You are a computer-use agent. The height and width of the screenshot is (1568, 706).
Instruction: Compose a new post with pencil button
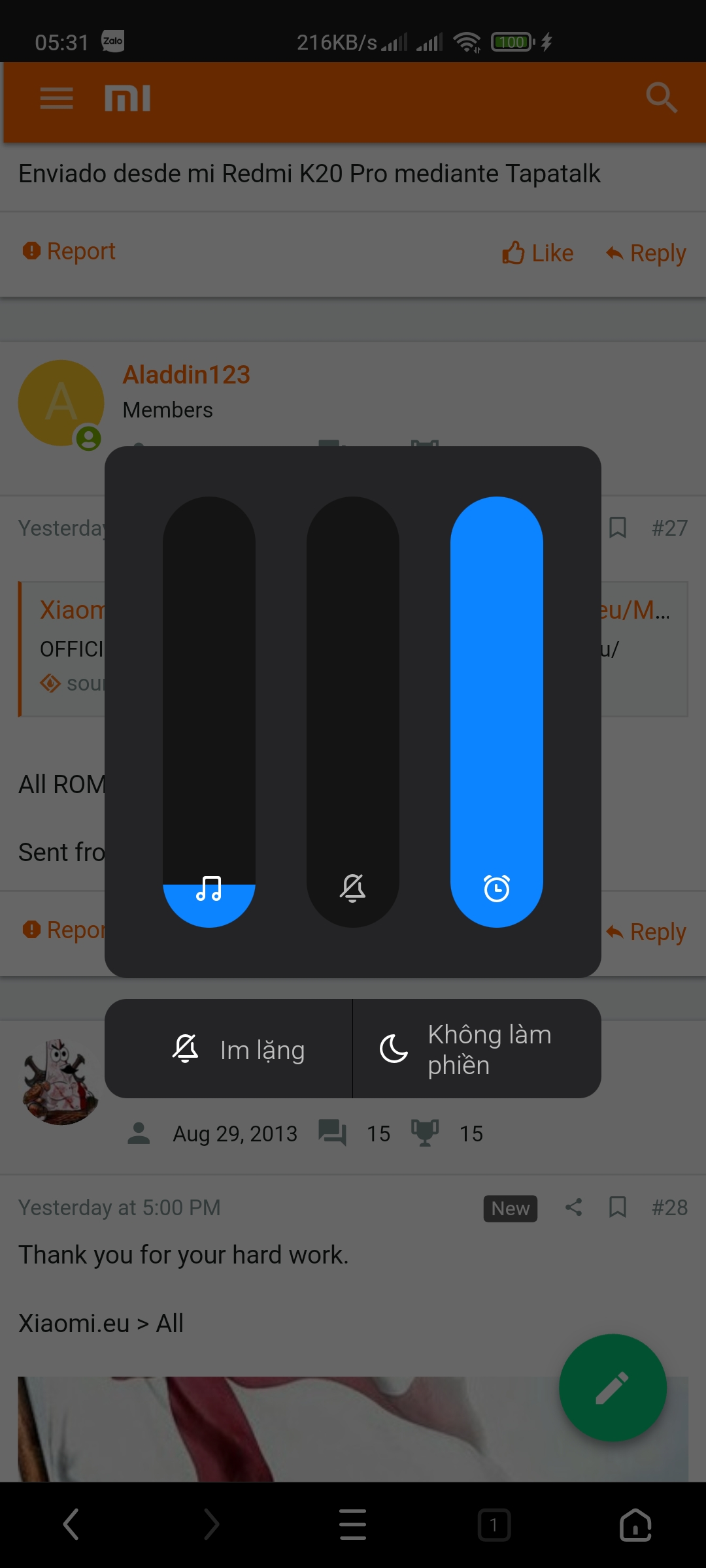coord(613,1388)
